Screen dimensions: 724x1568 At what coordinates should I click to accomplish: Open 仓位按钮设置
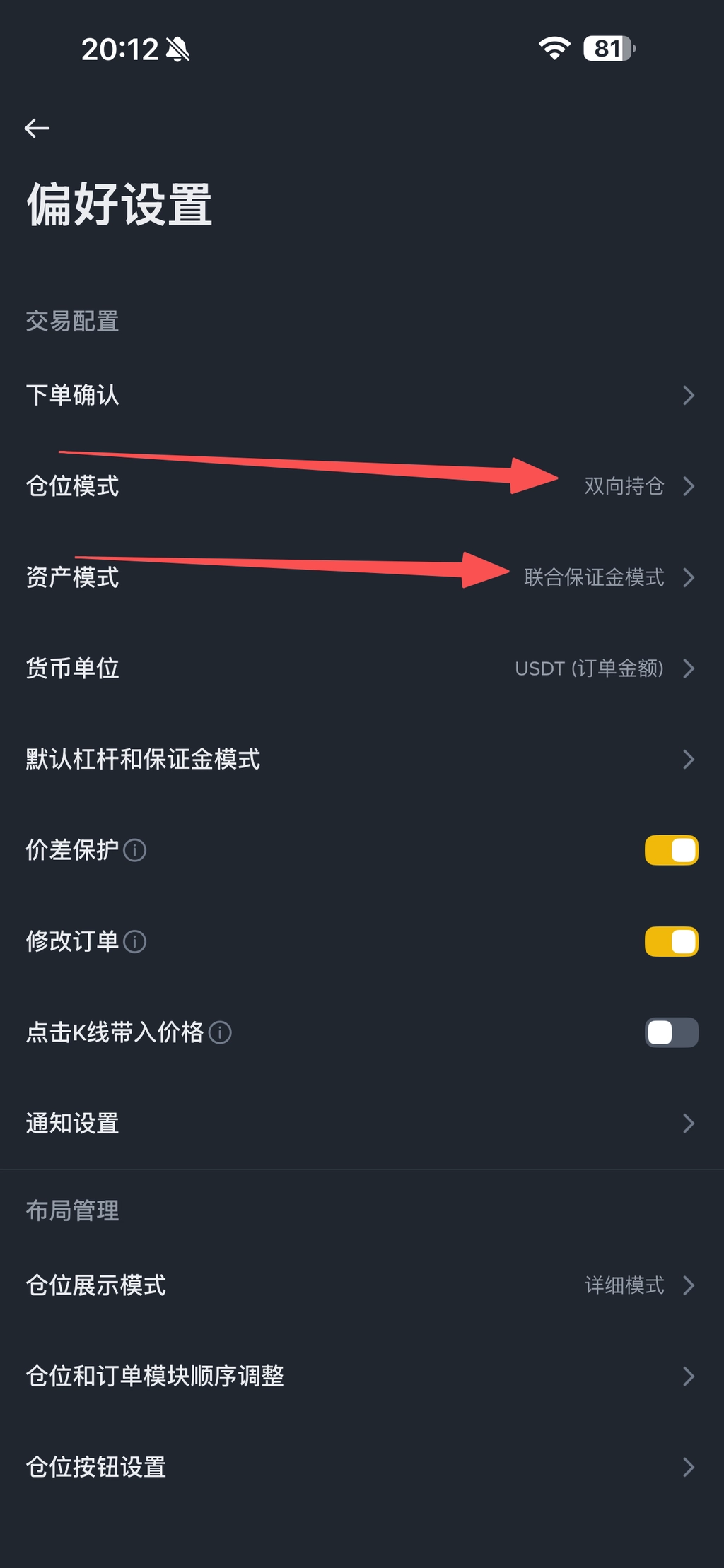[361, 1468]
